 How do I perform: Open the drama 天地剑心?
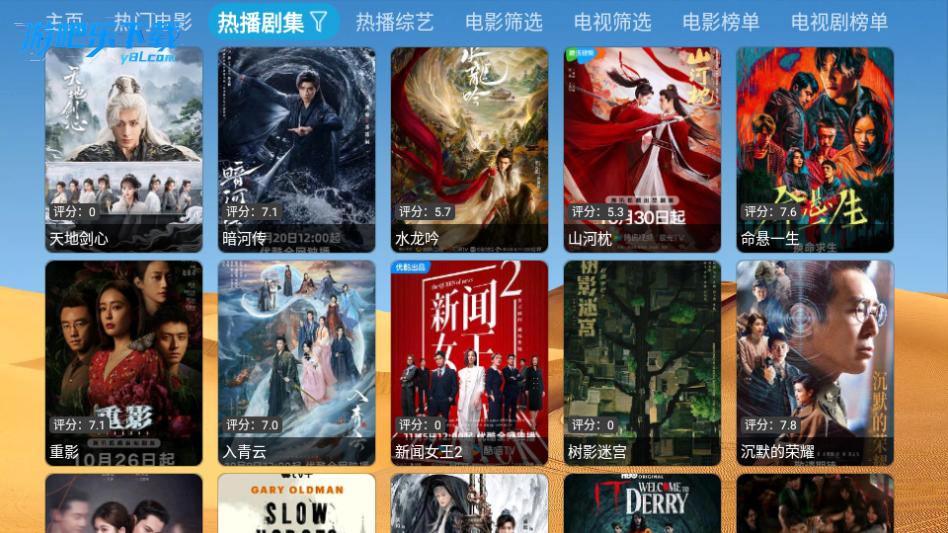(x=124, y=149)
